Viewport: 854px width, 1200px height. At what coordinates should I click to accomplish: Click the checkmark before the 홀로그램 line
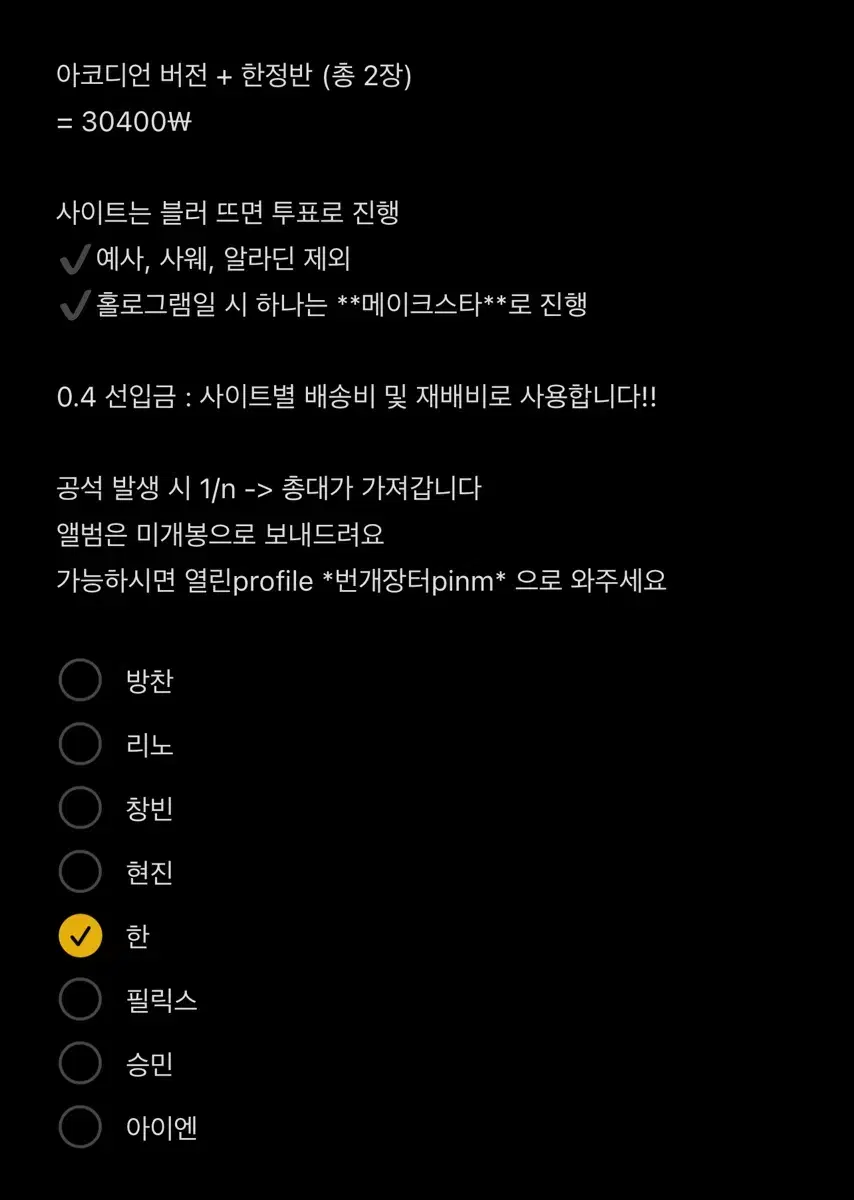(70, 307)
